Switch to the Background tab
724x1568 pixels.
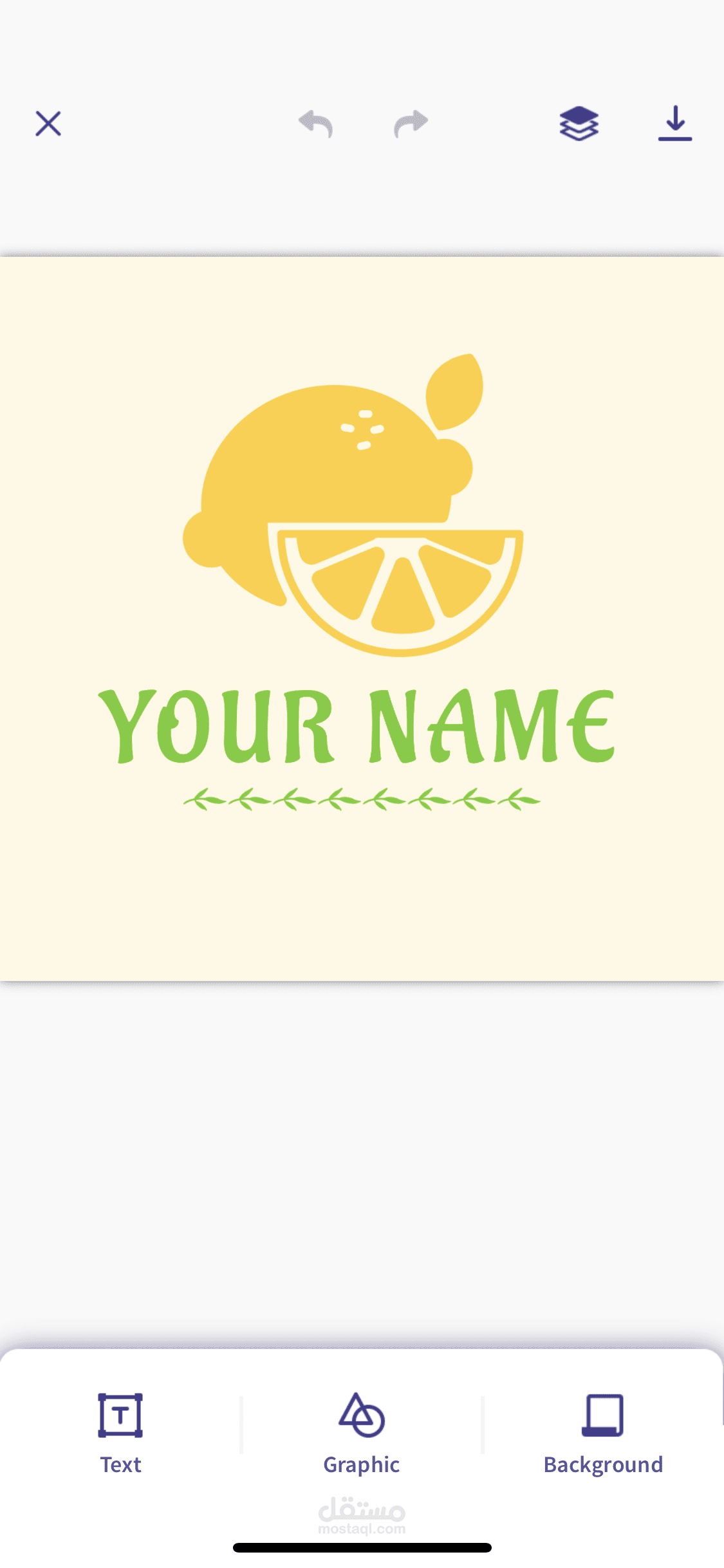pos(603,1464)
